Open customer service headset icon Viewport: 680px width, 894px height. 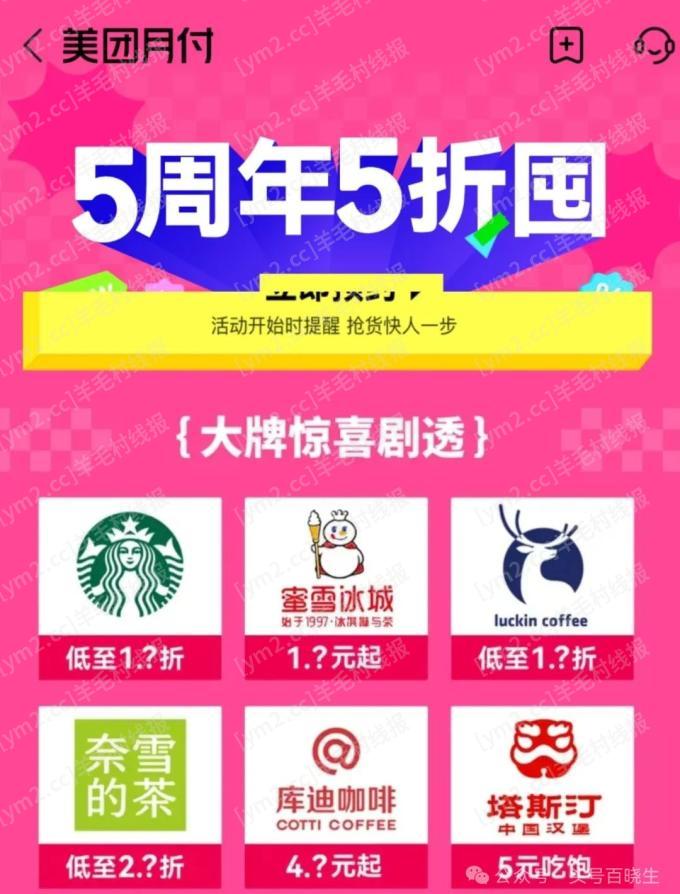coord(653,45)
